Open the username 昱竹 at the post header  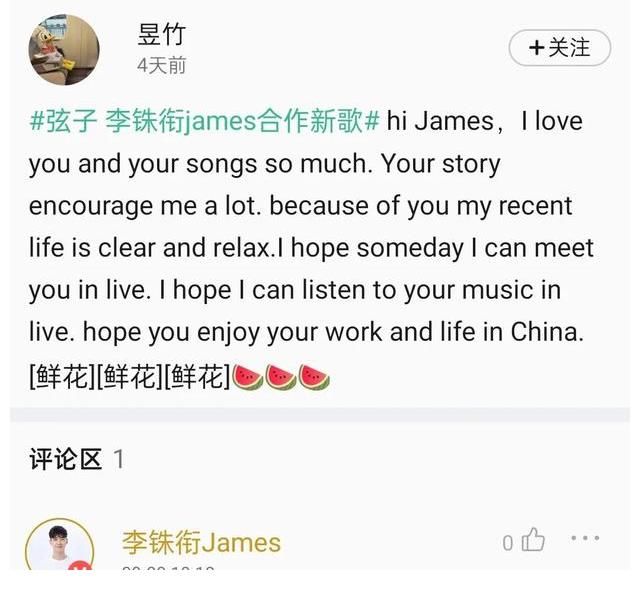point(161,34)
